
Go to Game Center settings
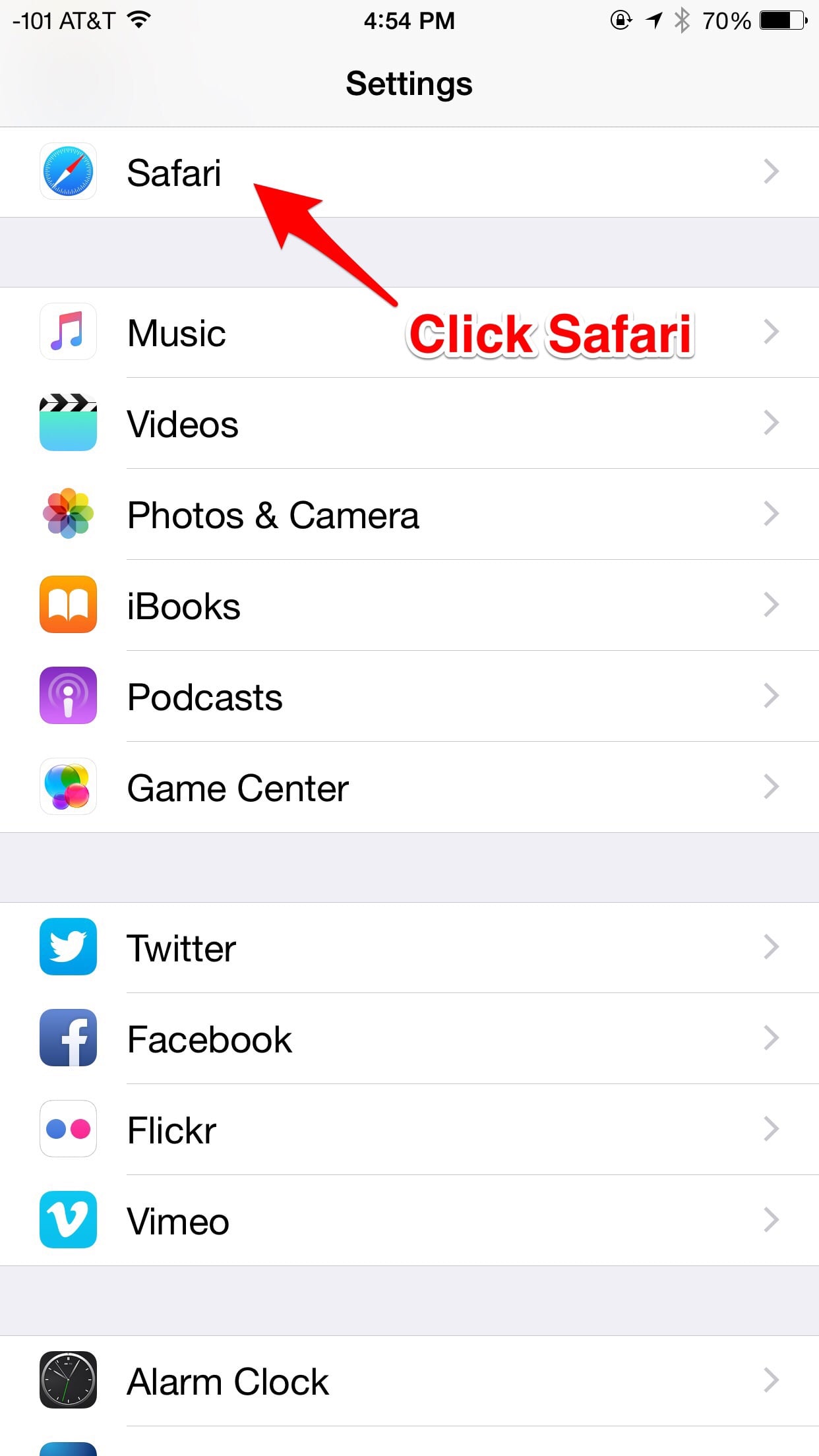click(x=409, y=787)
